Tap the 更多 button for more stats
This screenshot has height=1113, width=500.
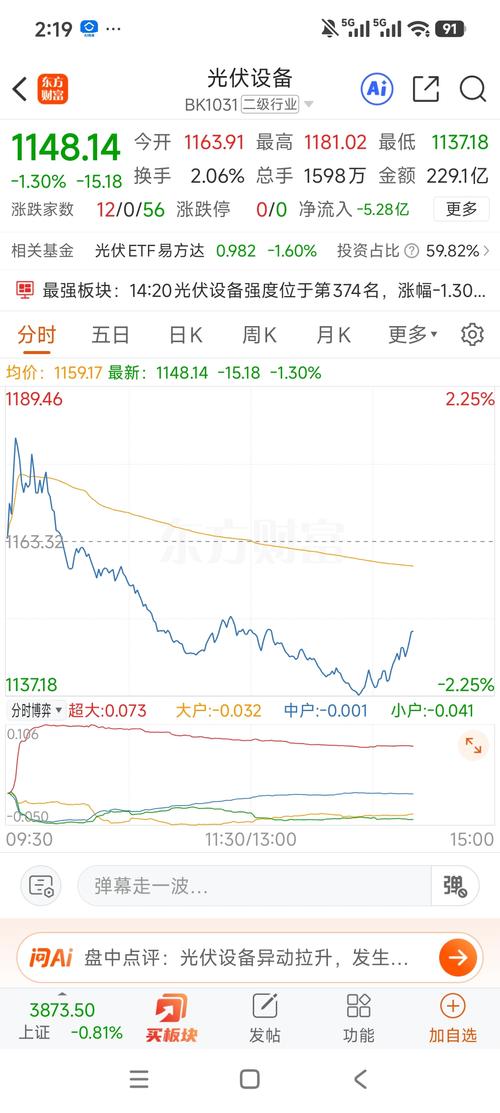point(461,209)
